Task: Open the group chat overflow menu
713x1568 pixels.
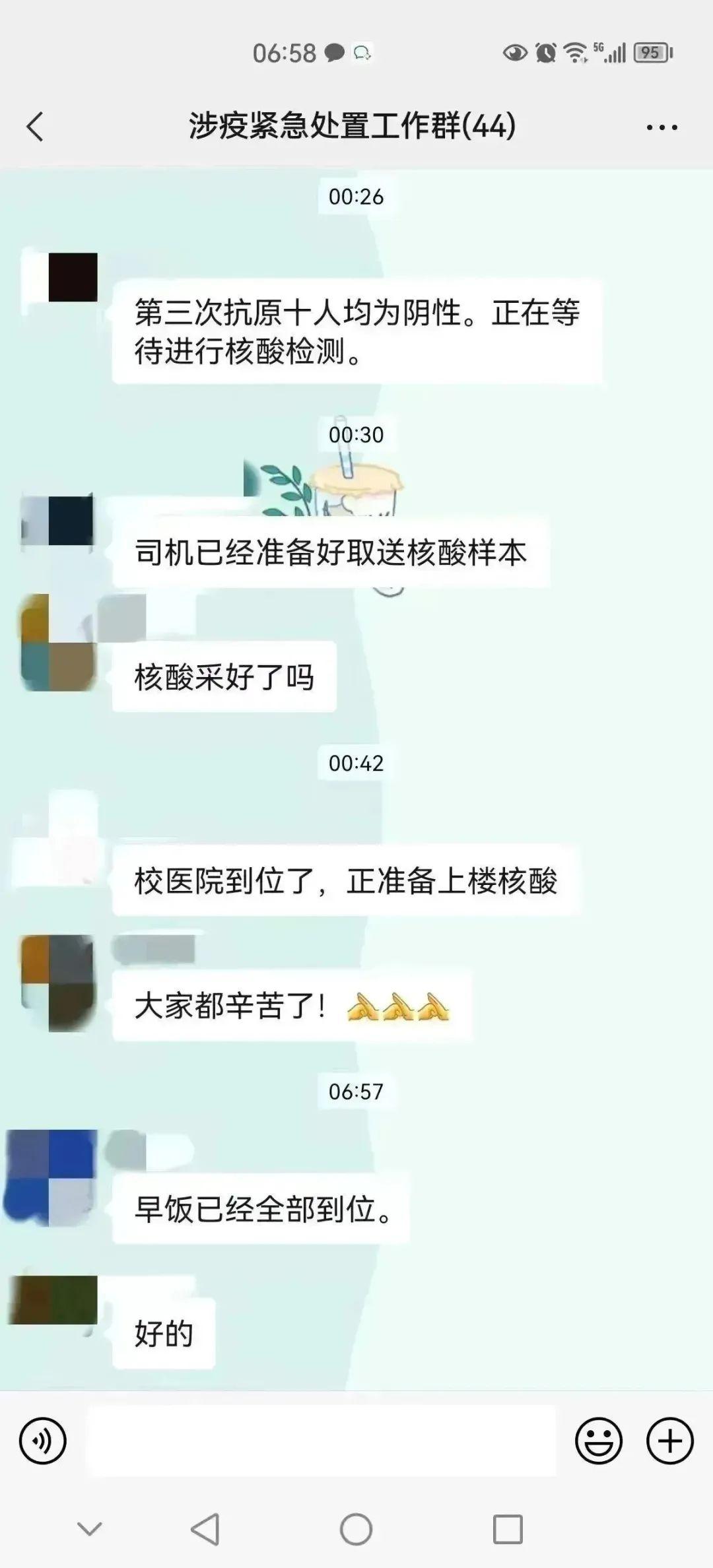Action: pyautogui.click(x=662, y=127)
